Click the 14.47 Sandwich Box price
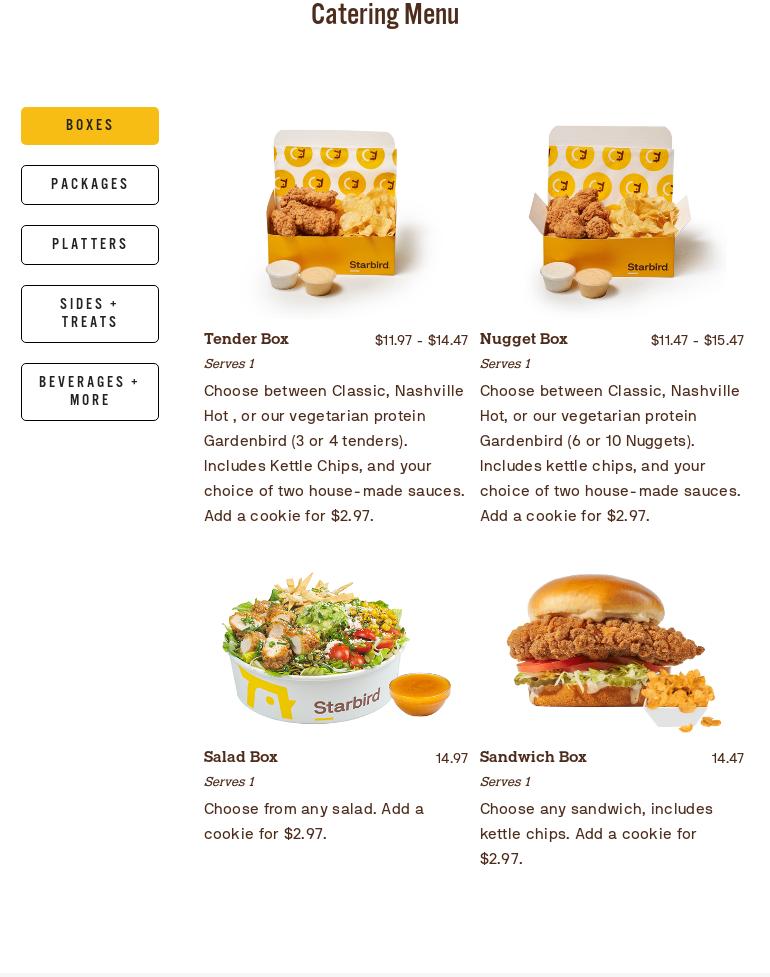Screen dimensions: 770x977 coord(728,758)
